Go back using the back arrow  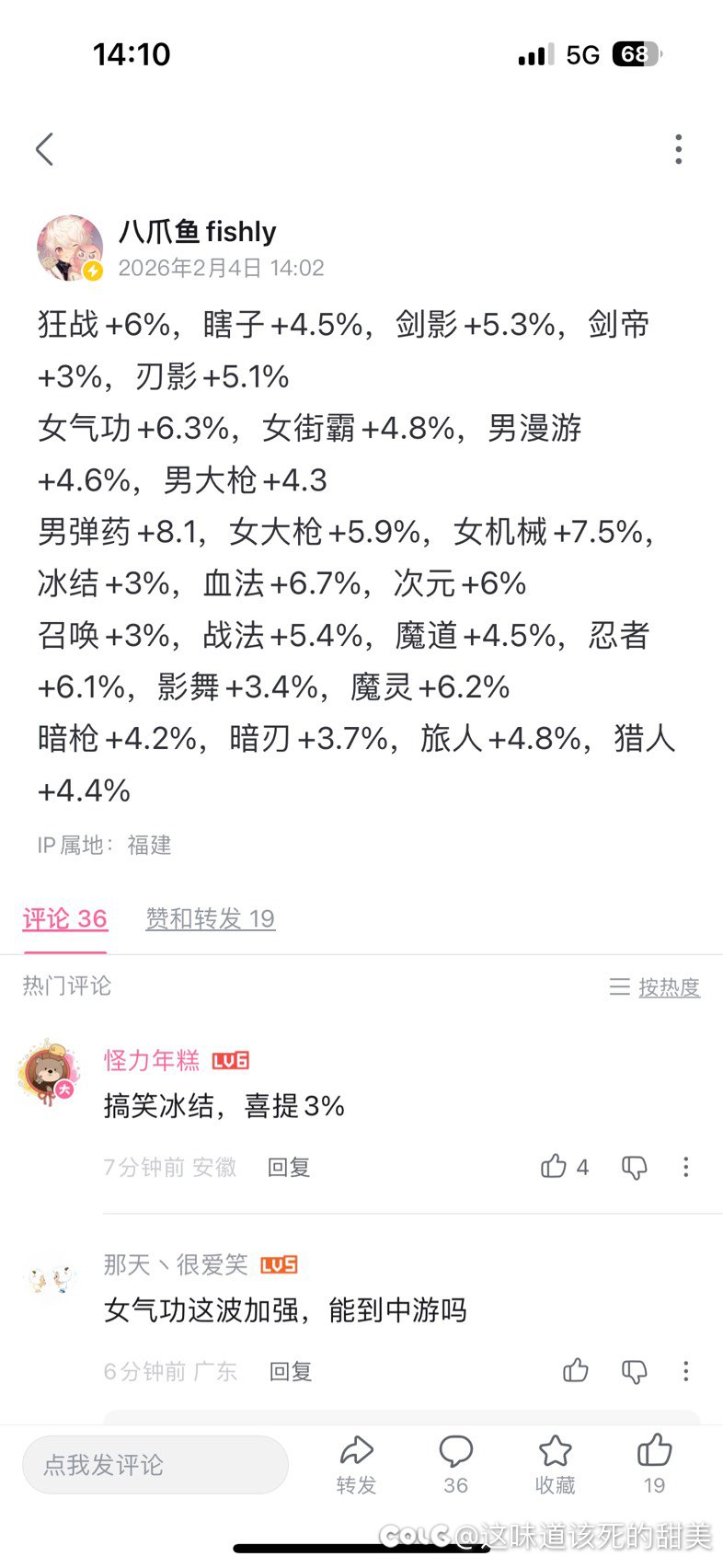(x=44, y=148)
